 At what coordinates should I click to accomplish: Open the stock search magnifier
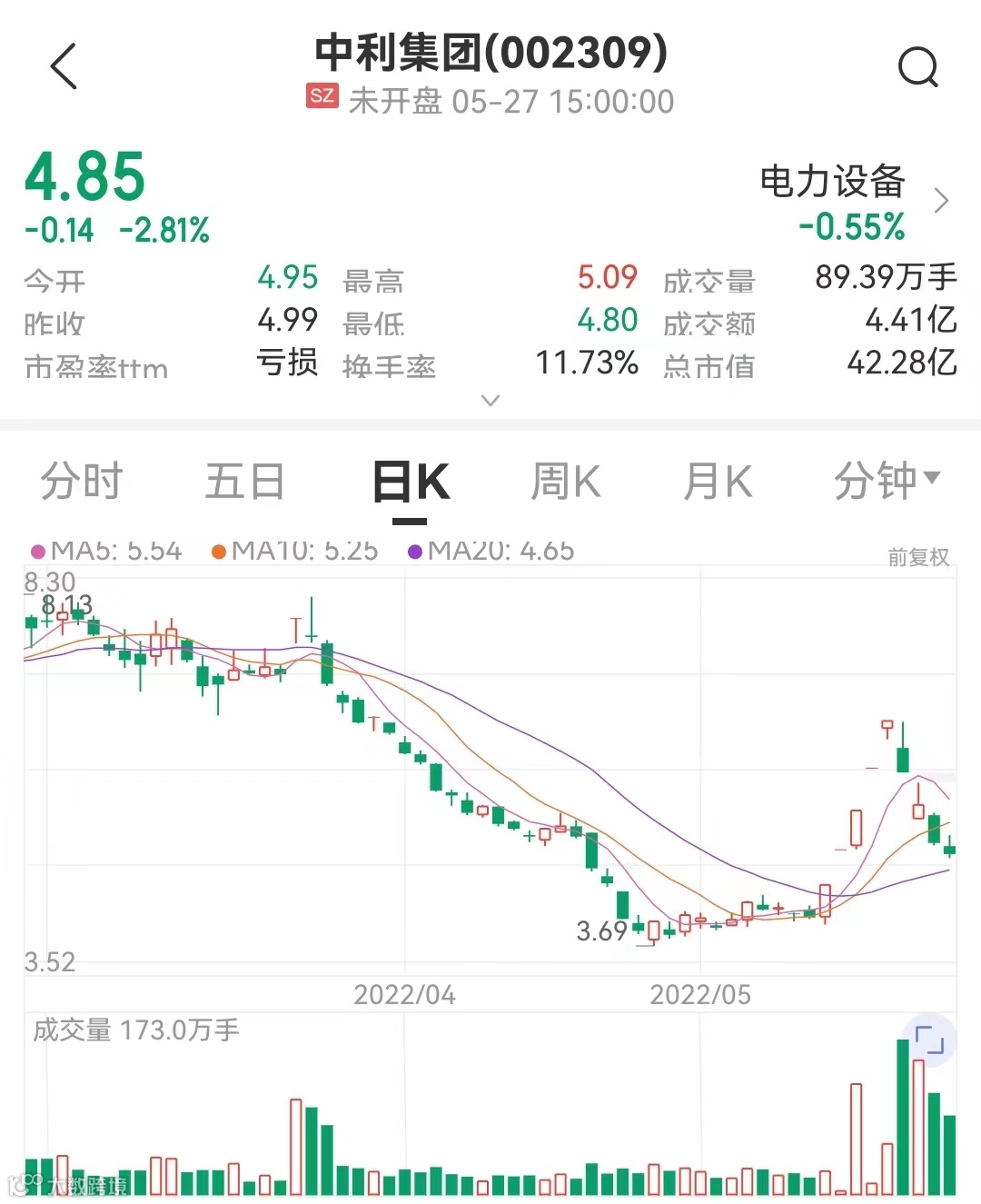(917, 66)
